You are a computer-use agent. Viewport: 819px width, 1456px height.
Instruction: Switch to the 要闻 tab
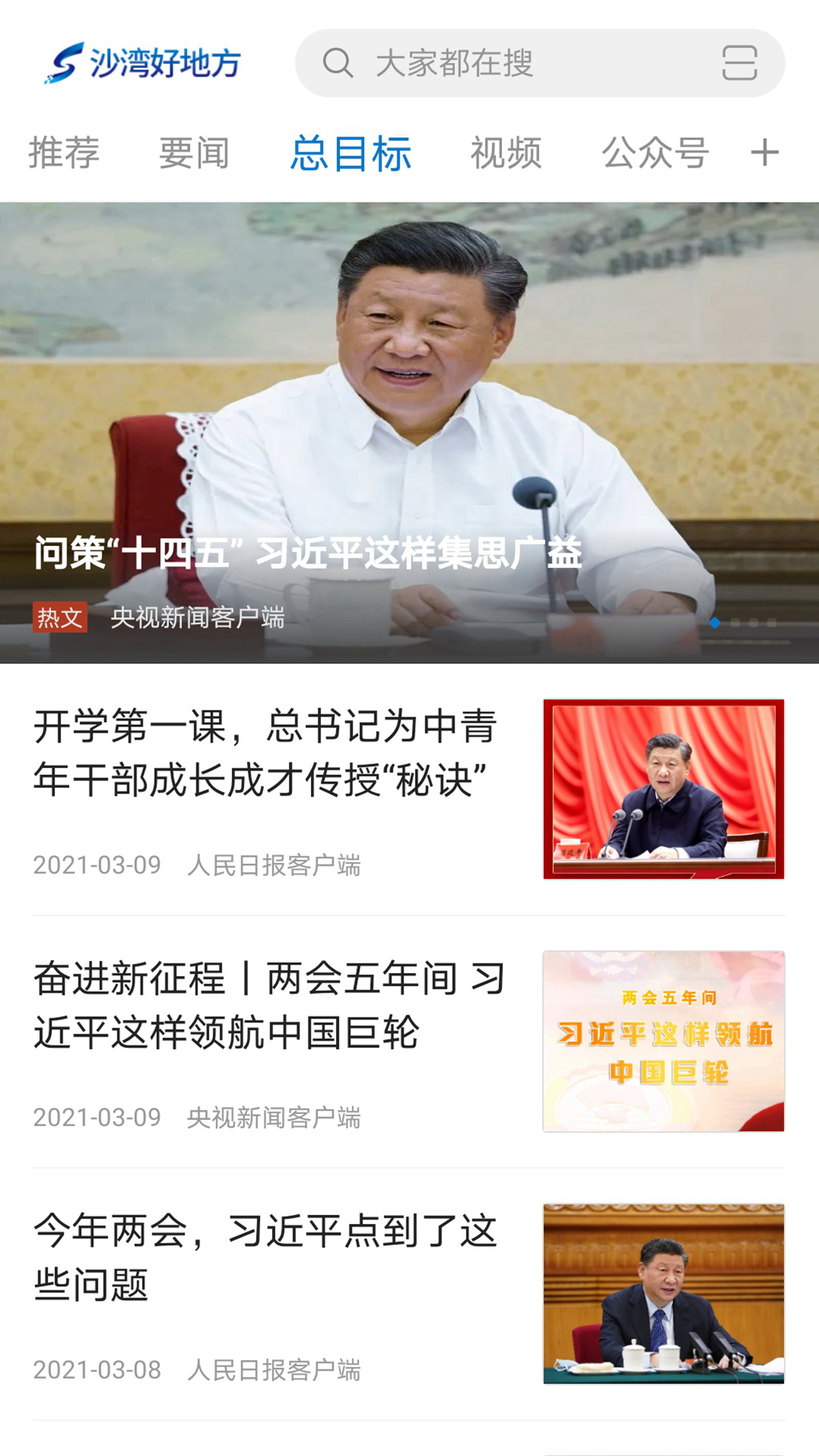[x=194, y=152]
